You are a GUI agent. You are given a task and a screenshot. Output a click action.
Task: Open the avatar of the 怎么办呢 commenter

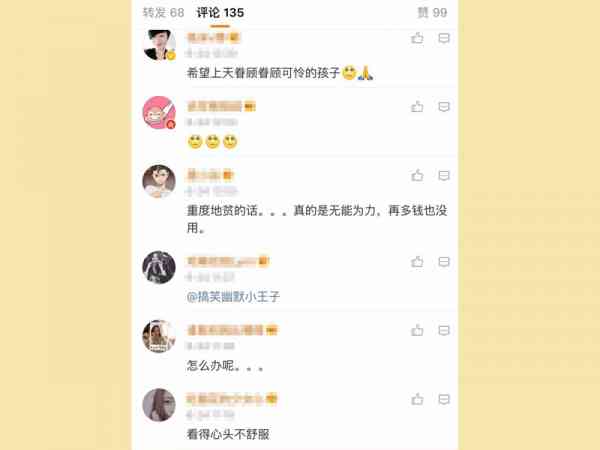pos(159,337)
